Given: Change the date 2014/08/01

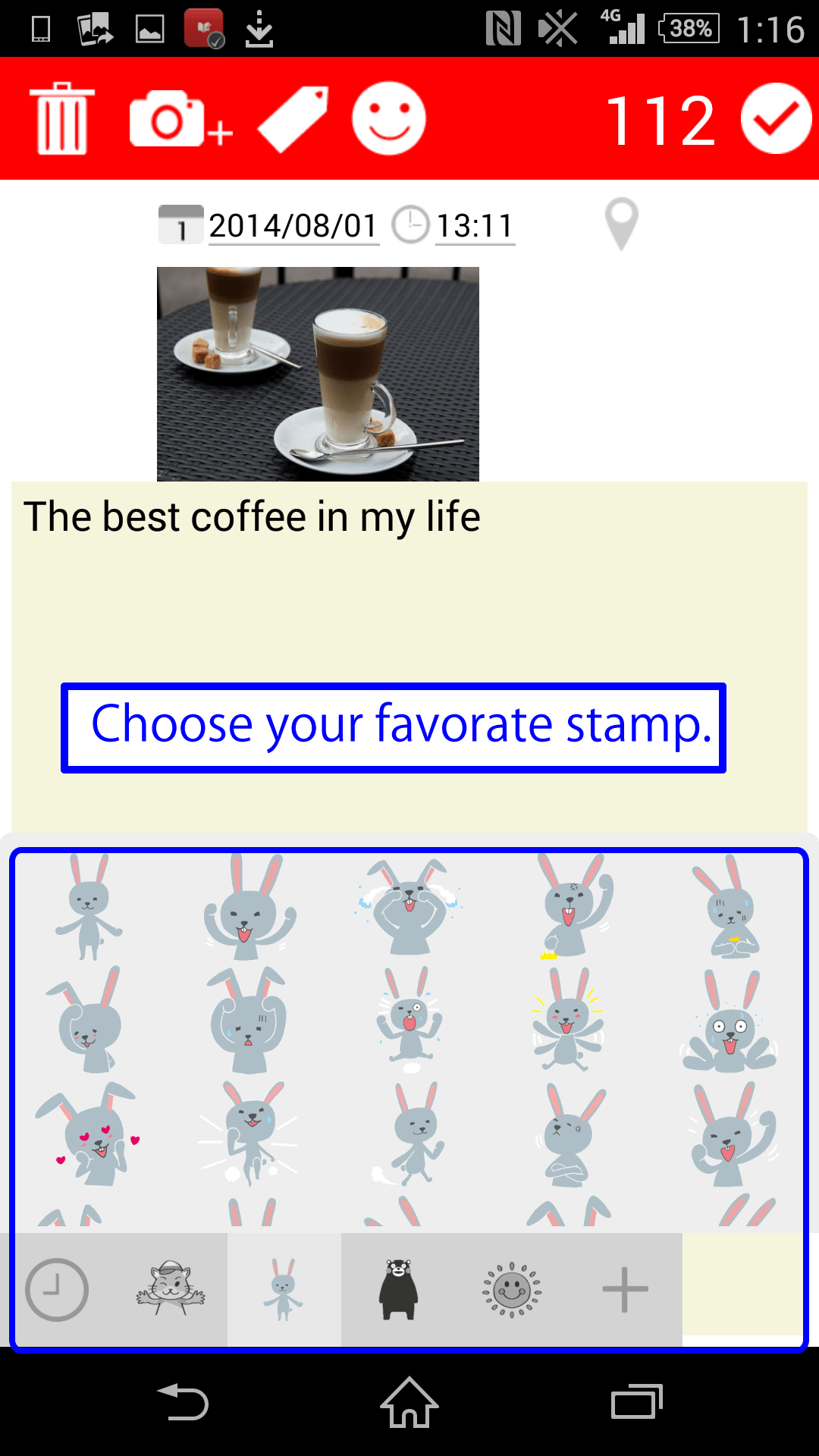Looking at the screenshot, I should (293, 226).
